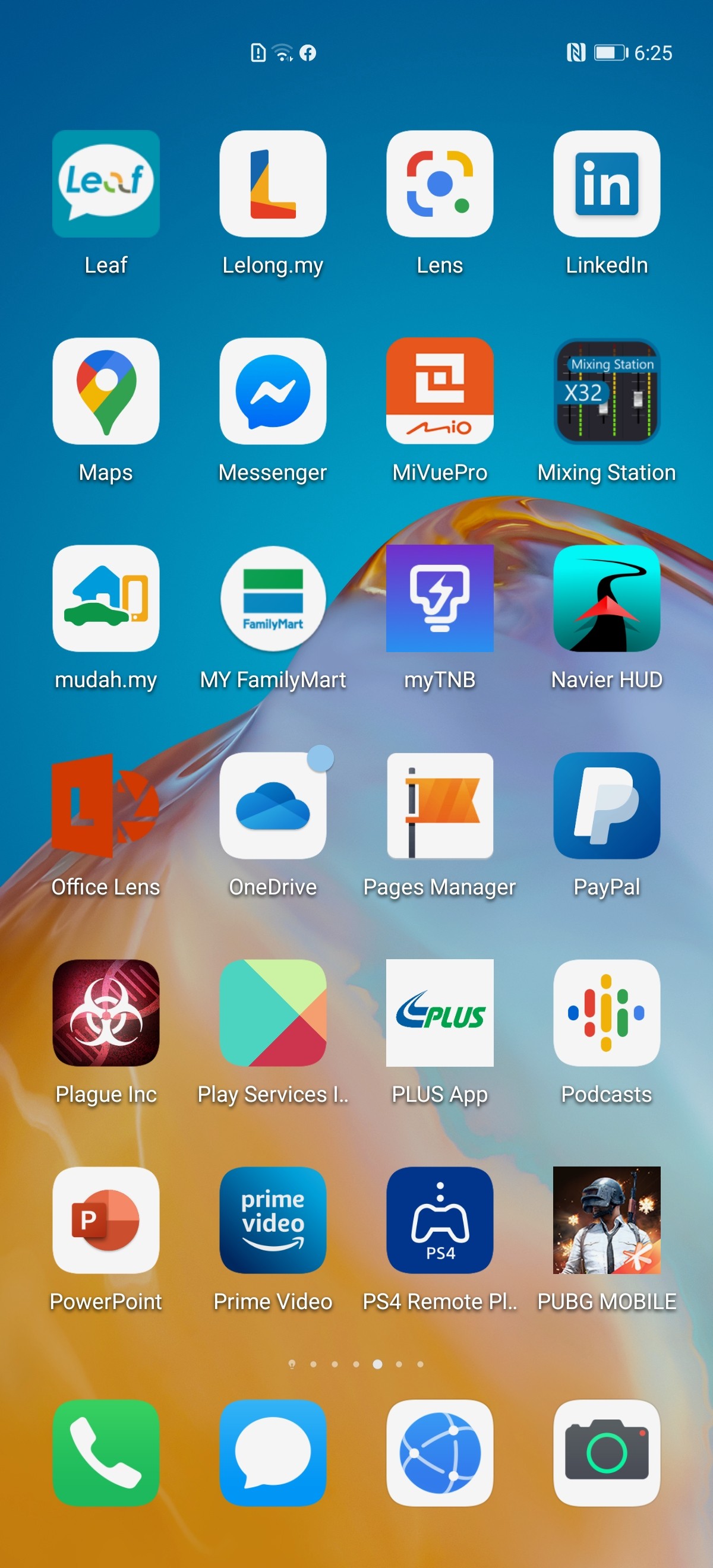Viewport: 713px width, 1568px height.
Task: Launch Lelong.my app
Action: (273, 183)
